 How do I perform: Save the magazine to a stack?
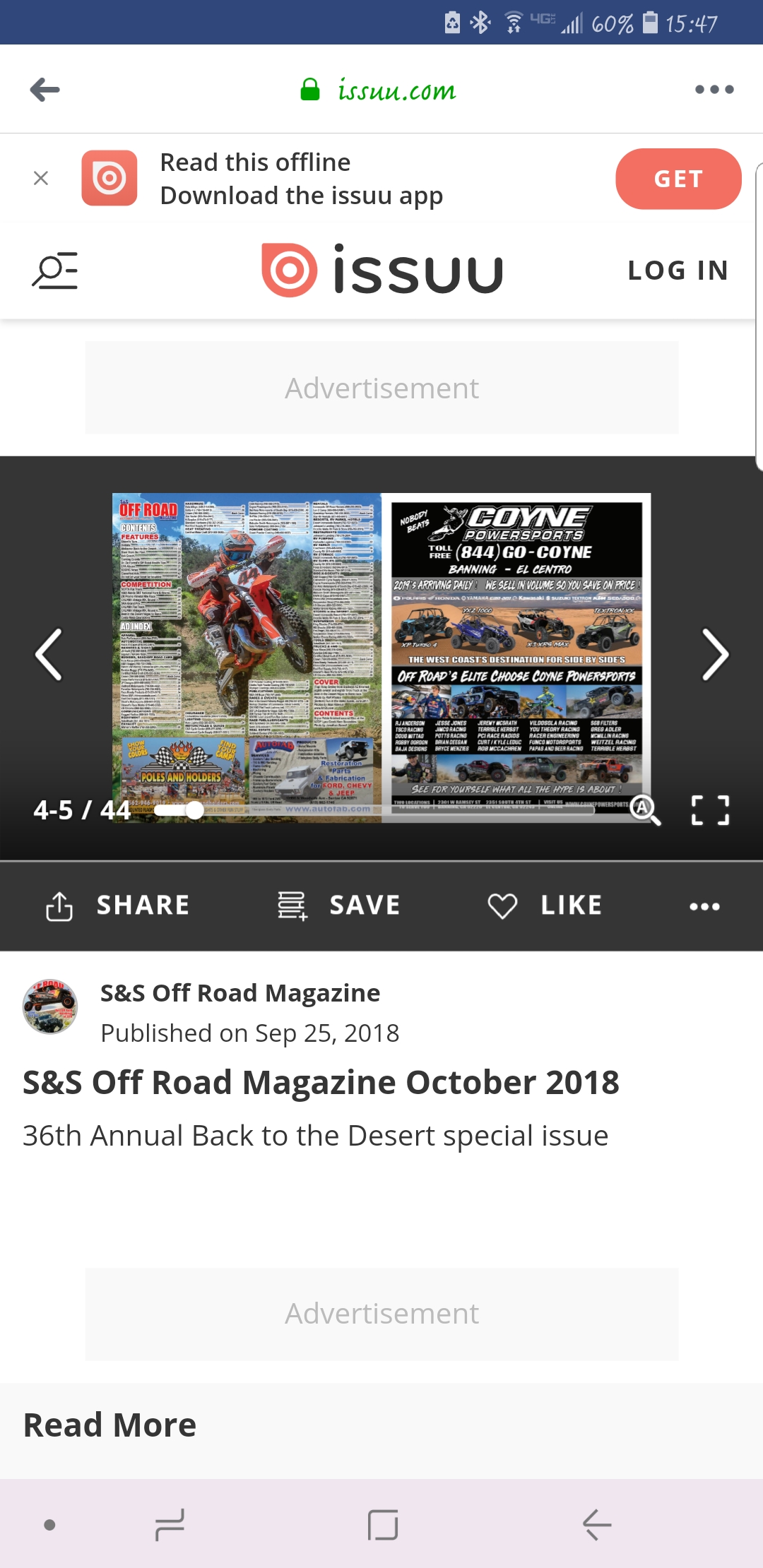[338, 905]
